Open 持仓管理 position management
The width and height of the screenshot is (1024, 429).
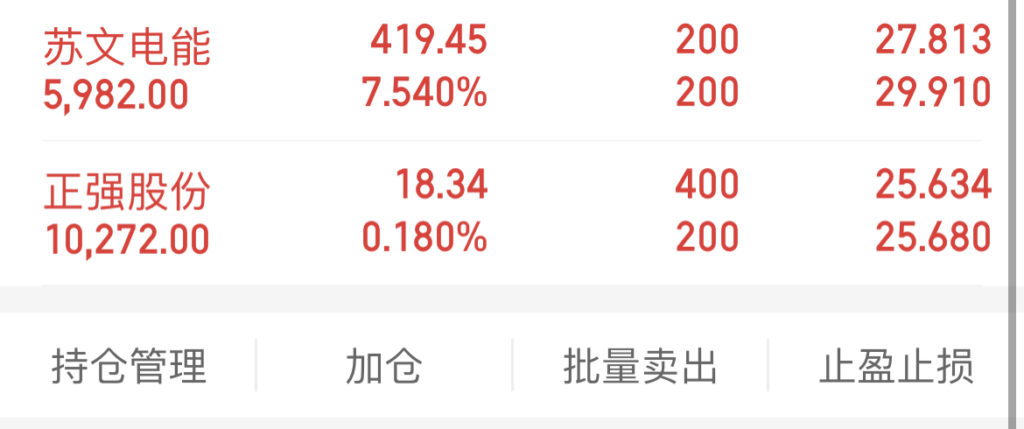coord(128,367)
